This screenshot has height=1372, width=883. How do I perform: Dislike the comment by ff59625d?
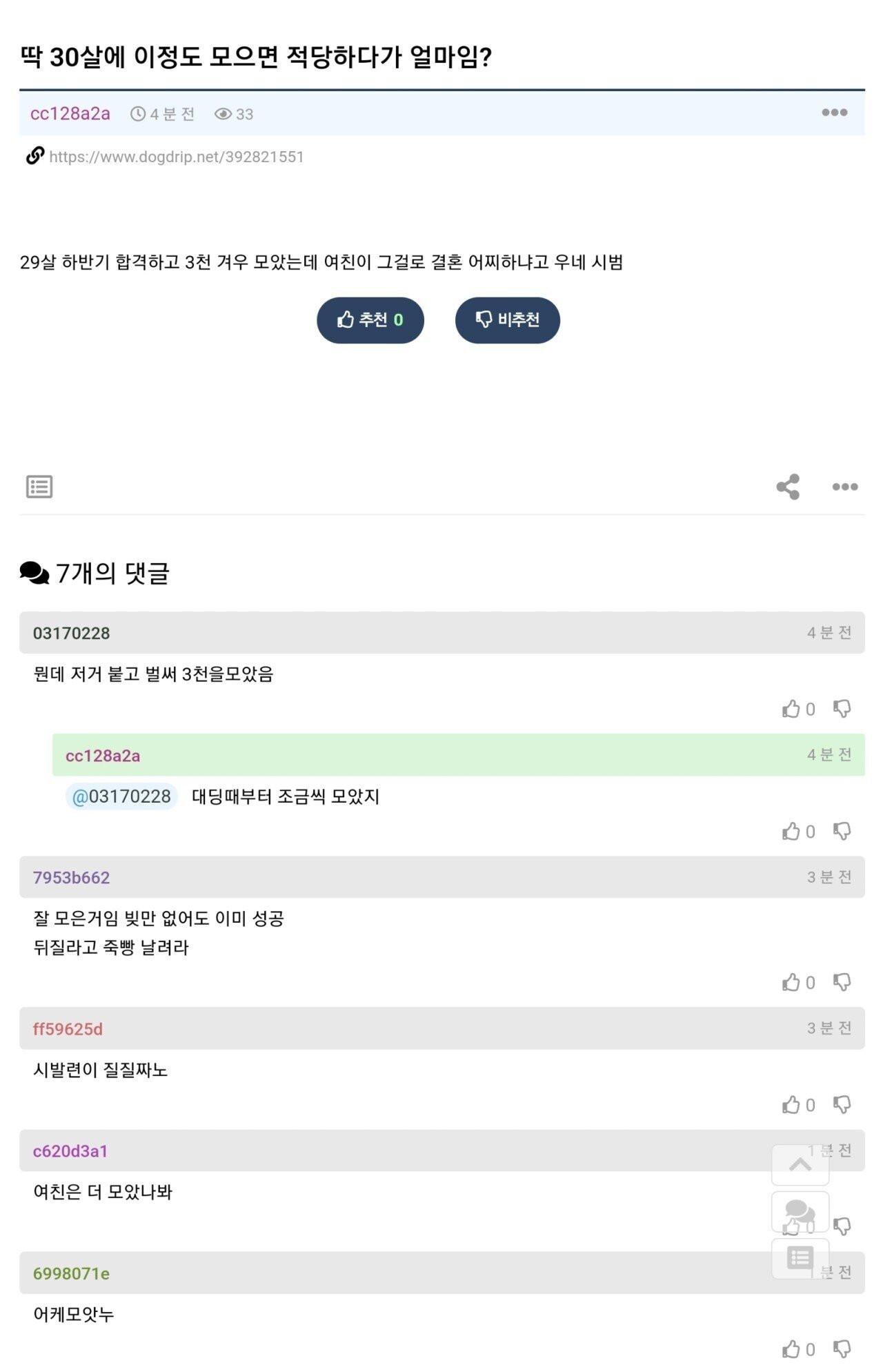[842, 1105]
